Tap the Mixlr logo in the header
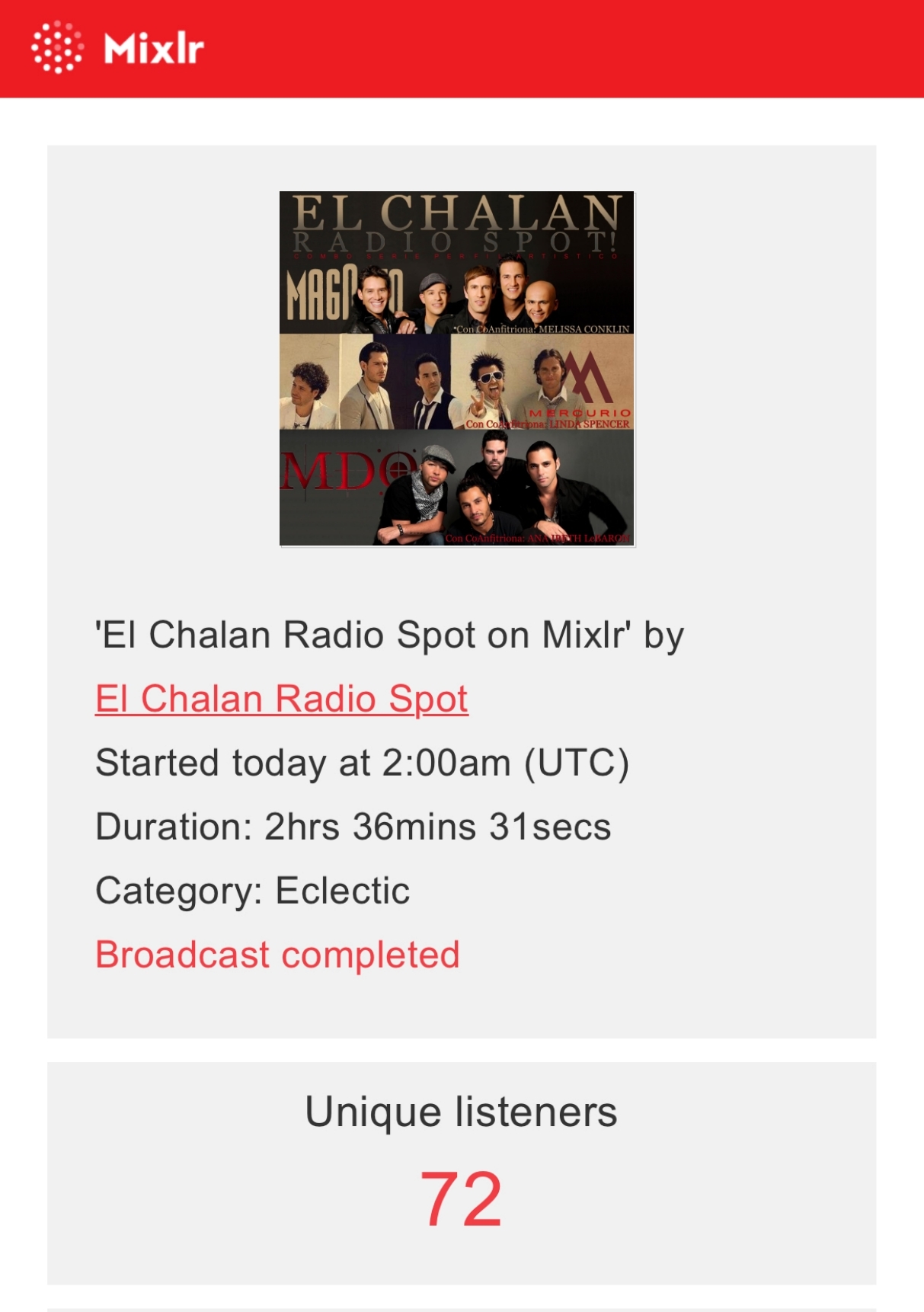This screenshot has height=1312, width=924. coord(118,48)
